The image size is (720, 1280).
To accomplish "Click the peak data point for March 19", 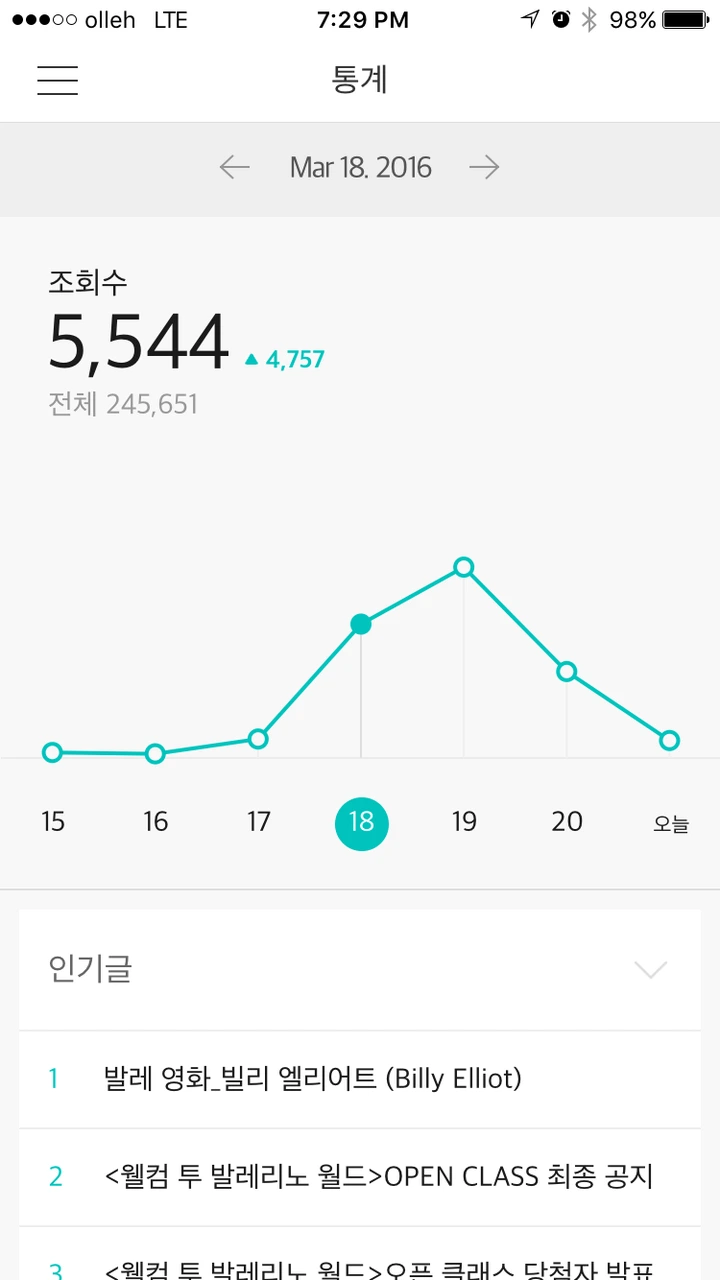I will (x=463, y=567).
